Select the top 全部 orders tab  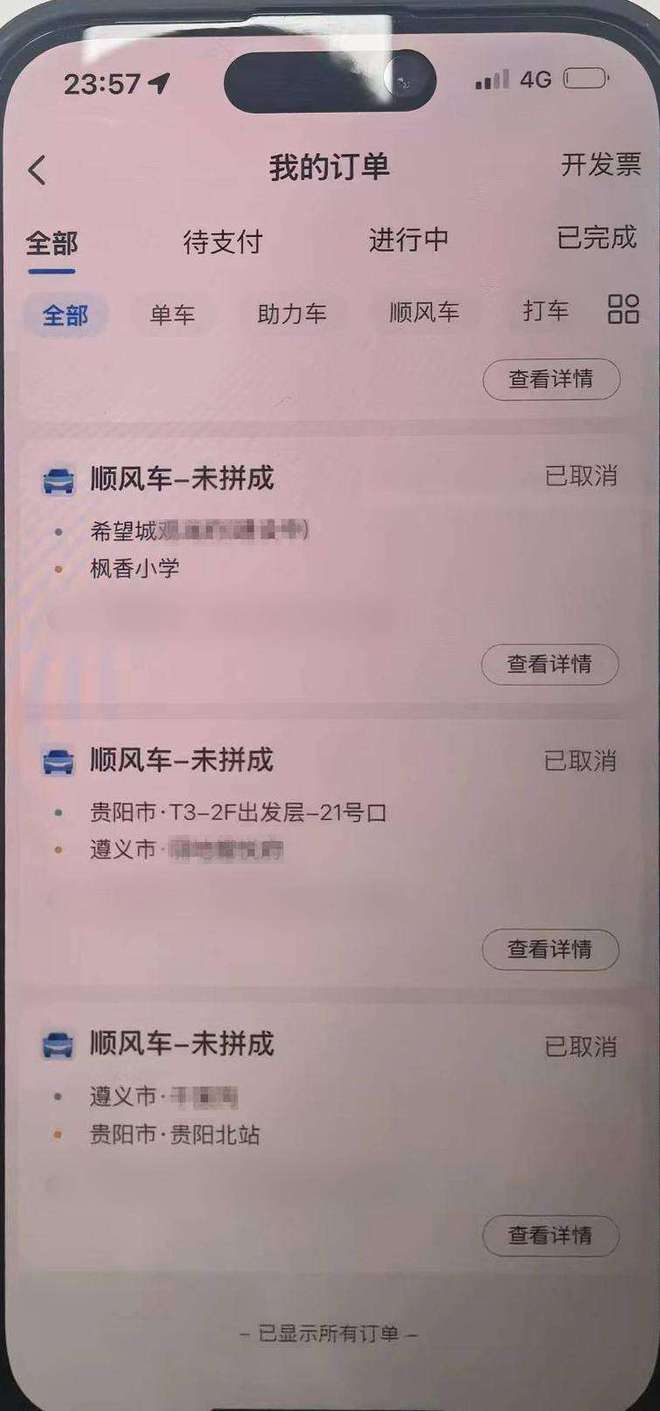[52, 243]
